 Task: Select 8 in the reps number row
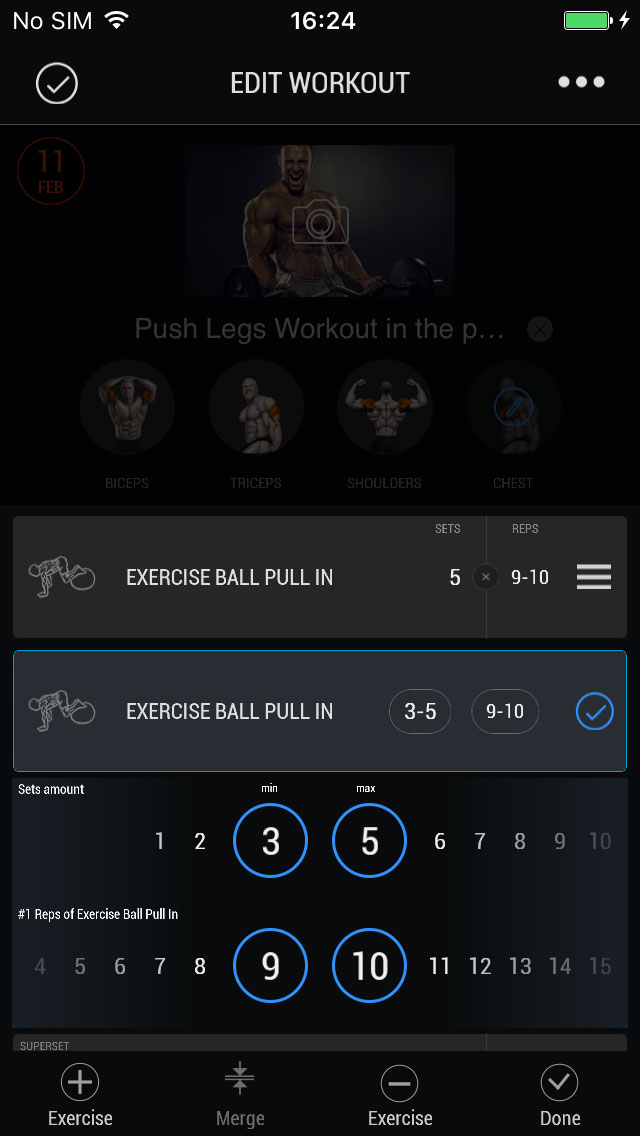200,966
